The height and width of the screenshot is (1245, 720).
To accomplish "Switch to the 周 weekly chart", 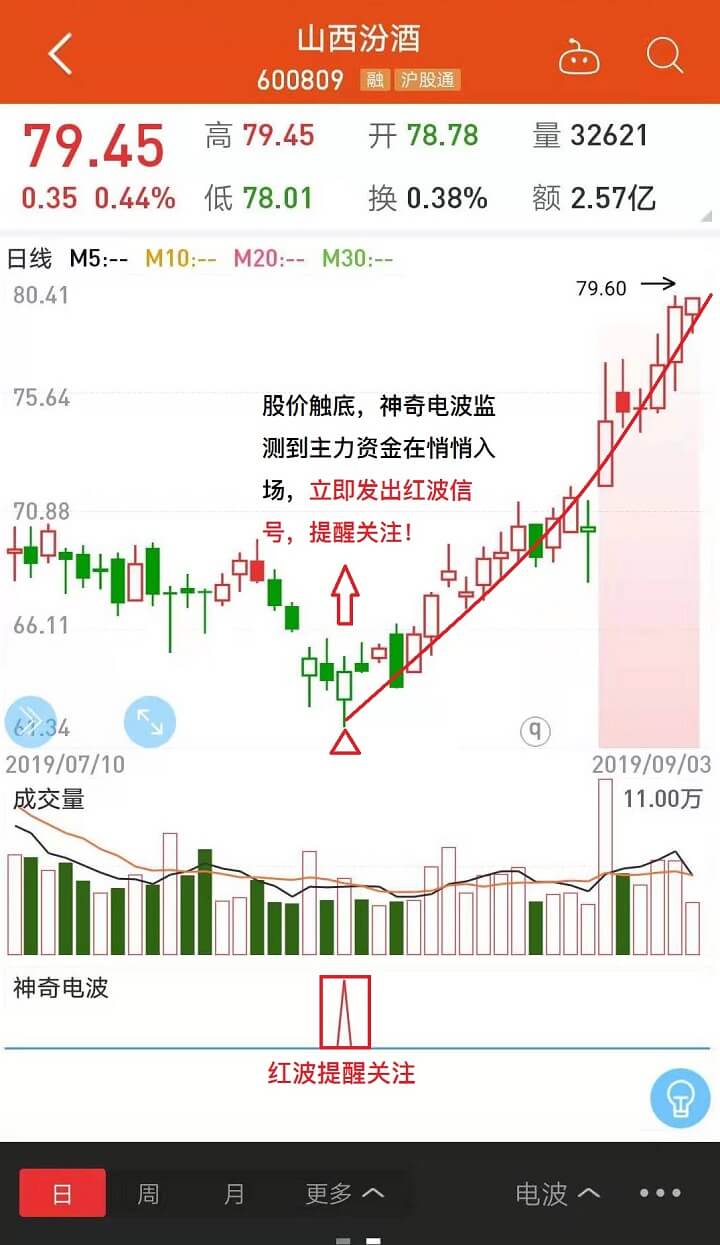I will (148, 1193).
